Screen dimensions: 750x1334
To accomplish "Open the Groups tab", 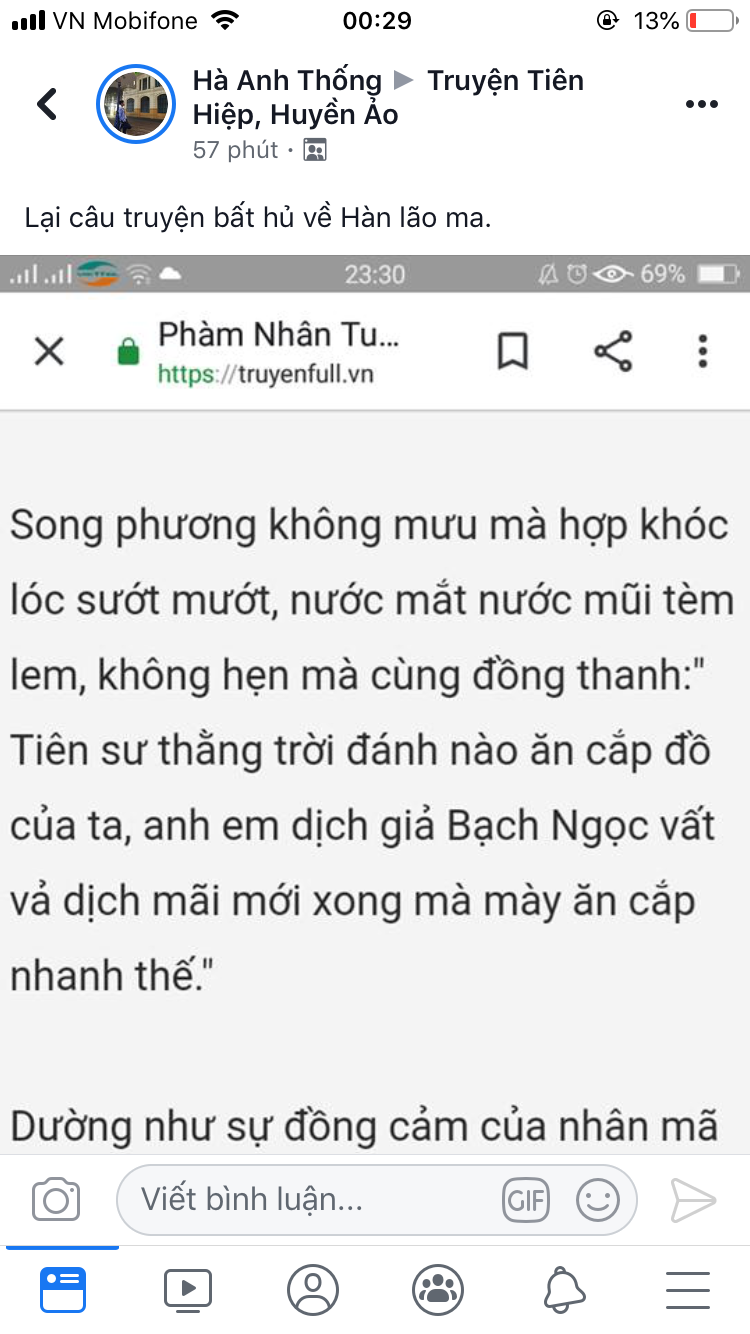I will pos(438,1290).
